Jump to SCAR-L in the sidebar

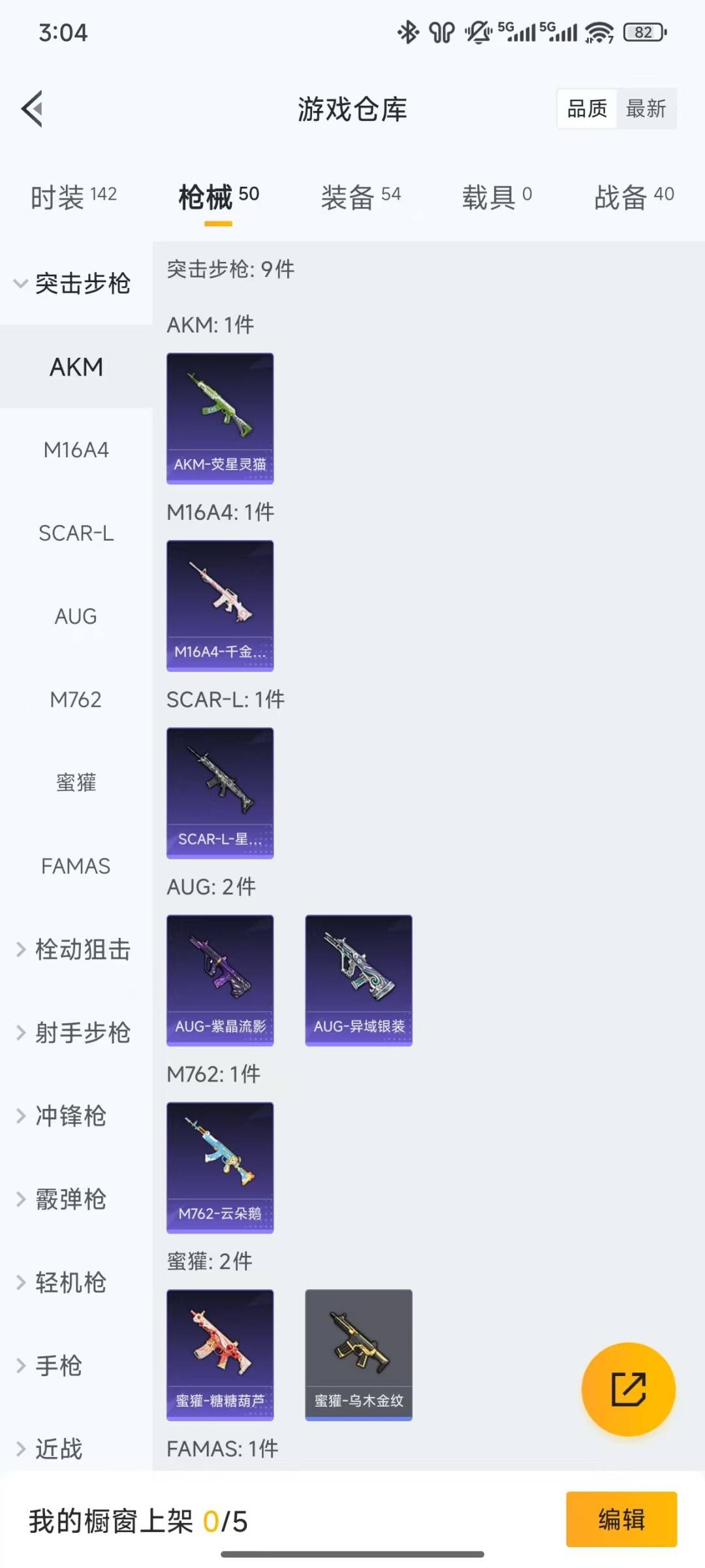tap(76, 533)
